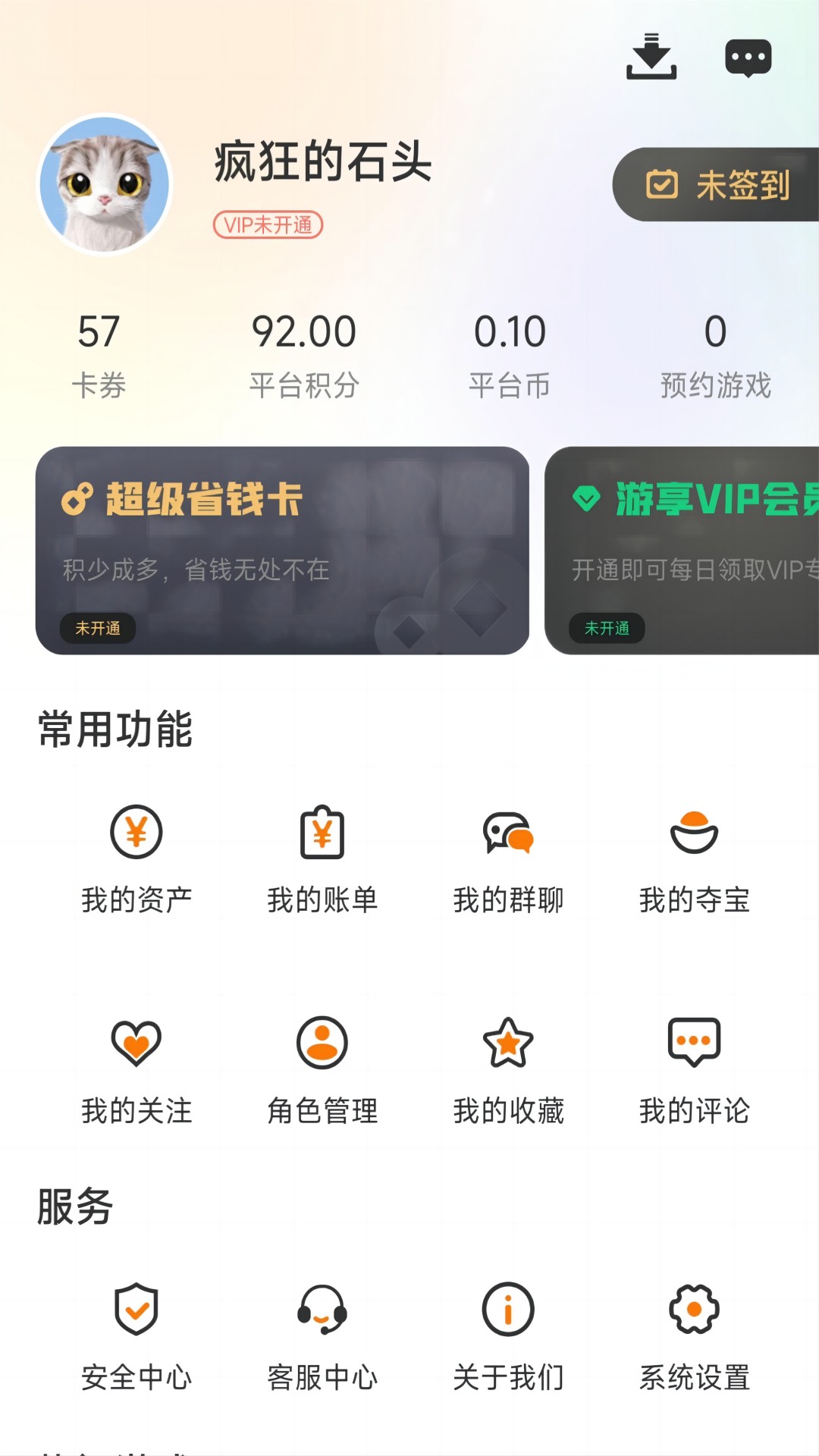Open 我的资产 (My Assets)
The image size is (819, 1456).
(136, 857)
